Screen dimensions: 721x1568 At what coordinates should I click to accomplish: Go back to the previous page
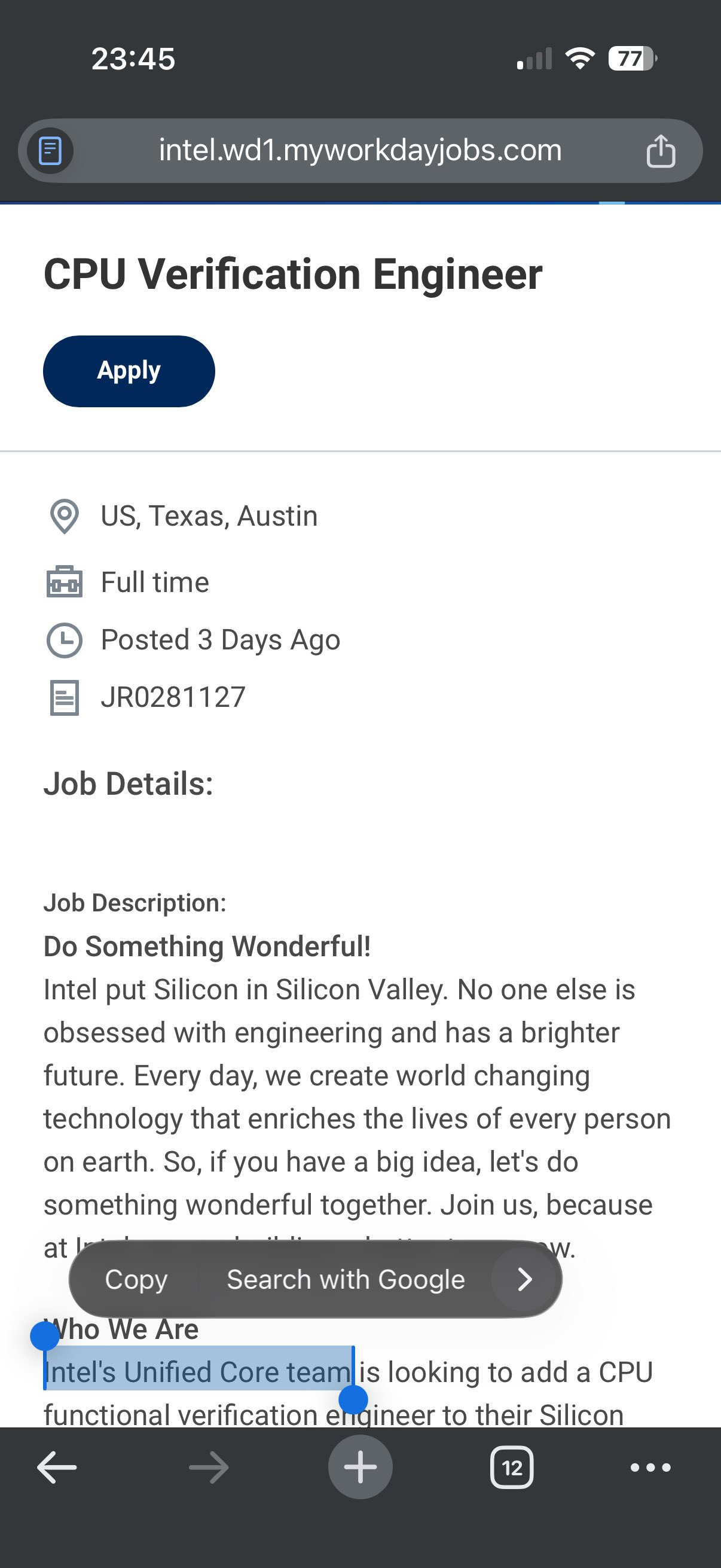[57, 1468]
